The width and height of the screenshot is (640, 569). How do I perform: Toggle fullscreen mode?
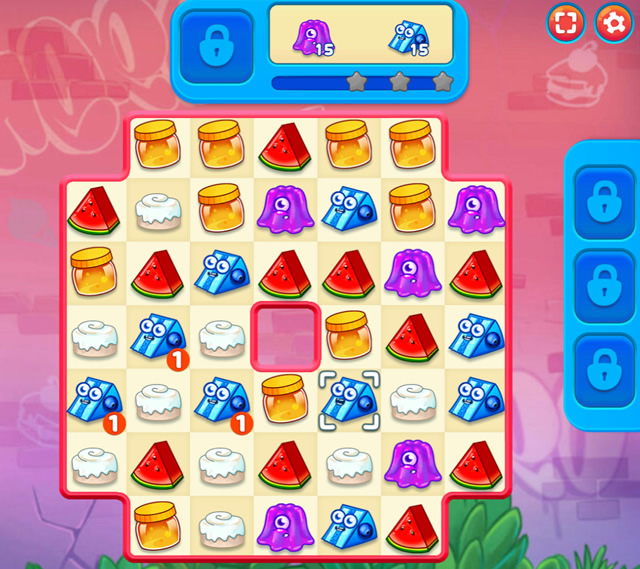tap(566, 23)
